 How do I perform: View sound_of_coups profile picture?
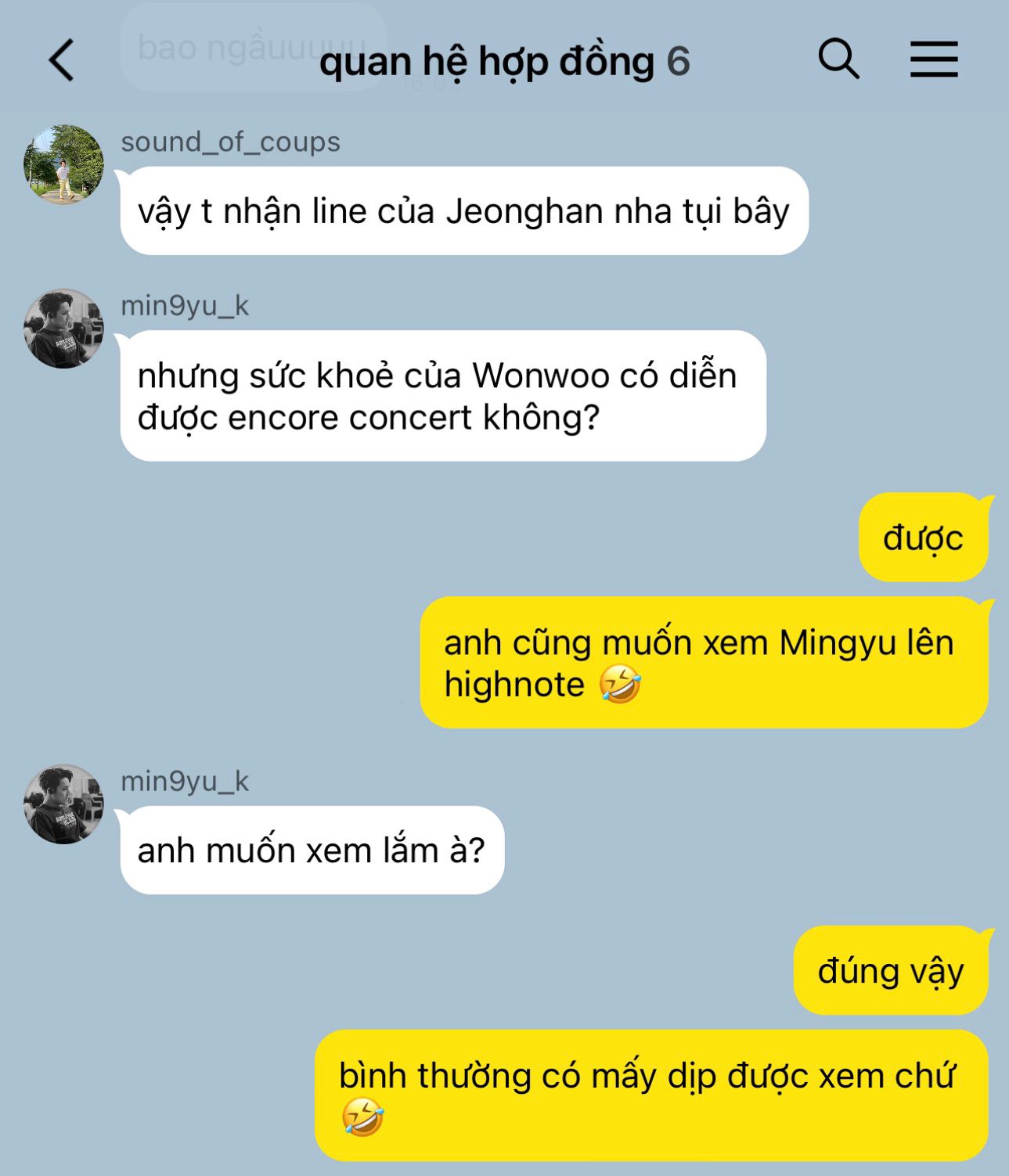tap(63, 164)
